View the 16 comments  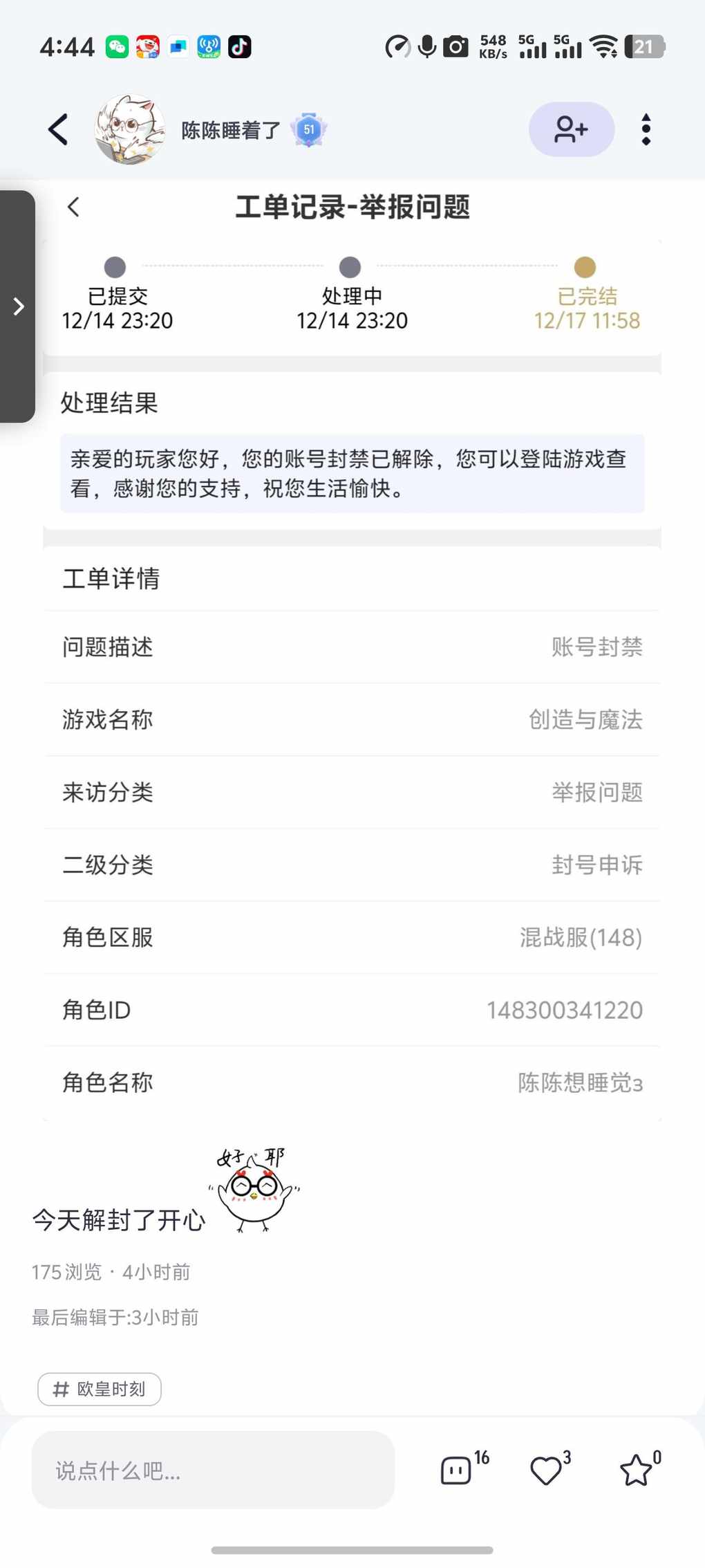(457, 1470)
